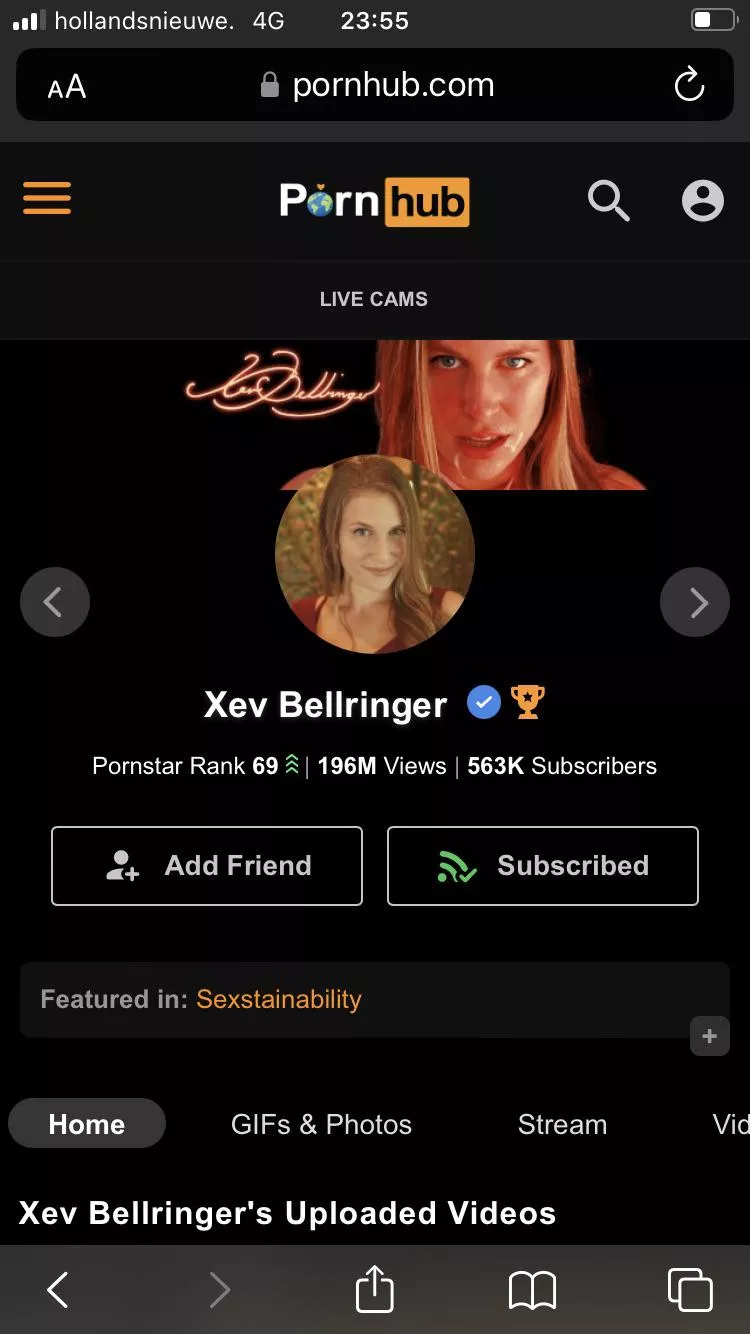750x1334 pixels.
Task: Open the Sexstainability link
Action: 279,999
